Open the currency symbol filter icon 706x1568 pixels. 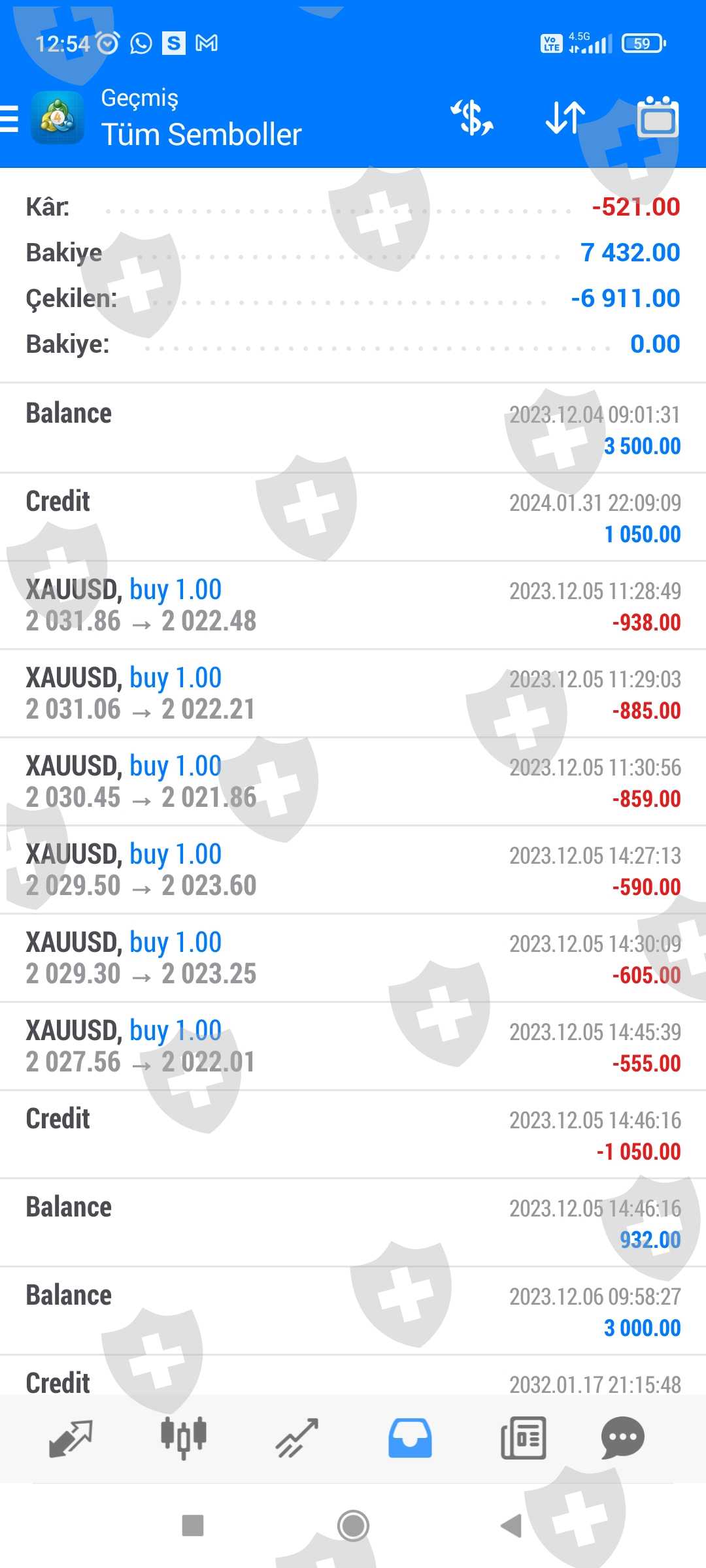[x=472, y=118]
